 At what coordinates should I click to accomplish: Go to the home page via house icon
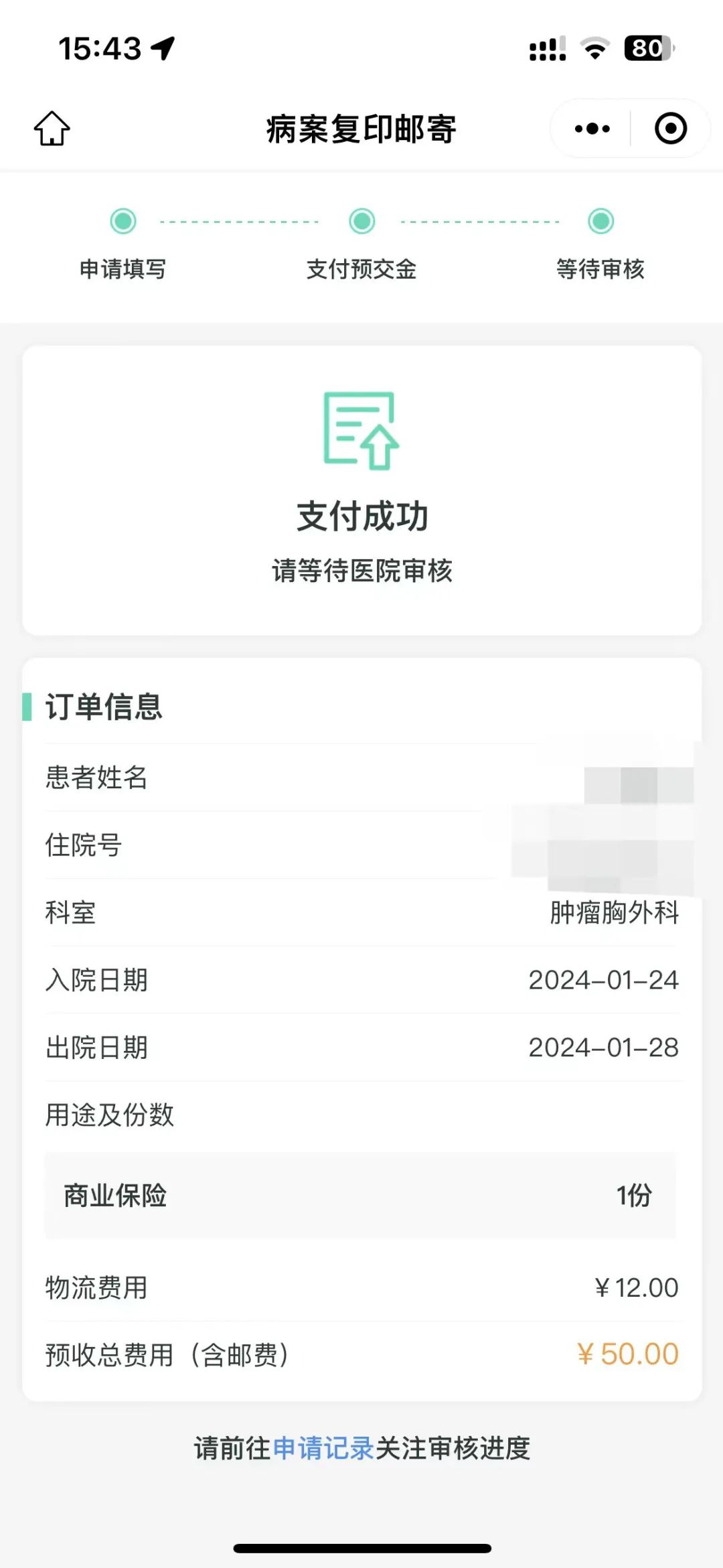point(52,128)
